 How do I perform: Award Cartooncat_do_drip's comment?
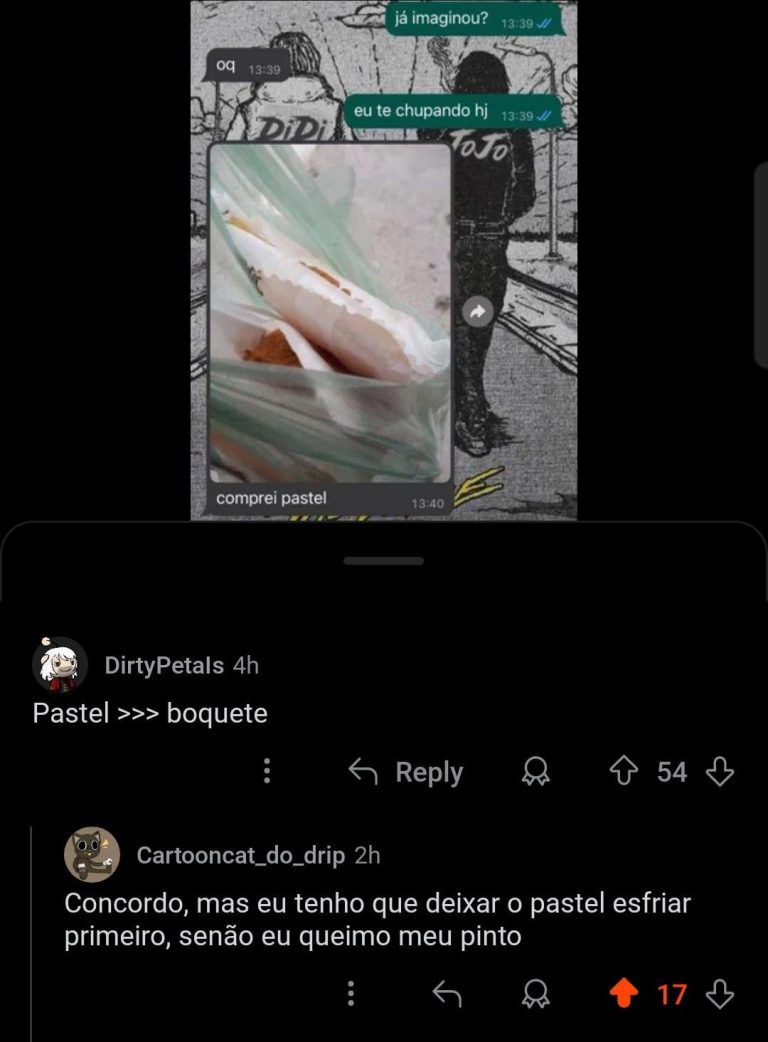537,993
